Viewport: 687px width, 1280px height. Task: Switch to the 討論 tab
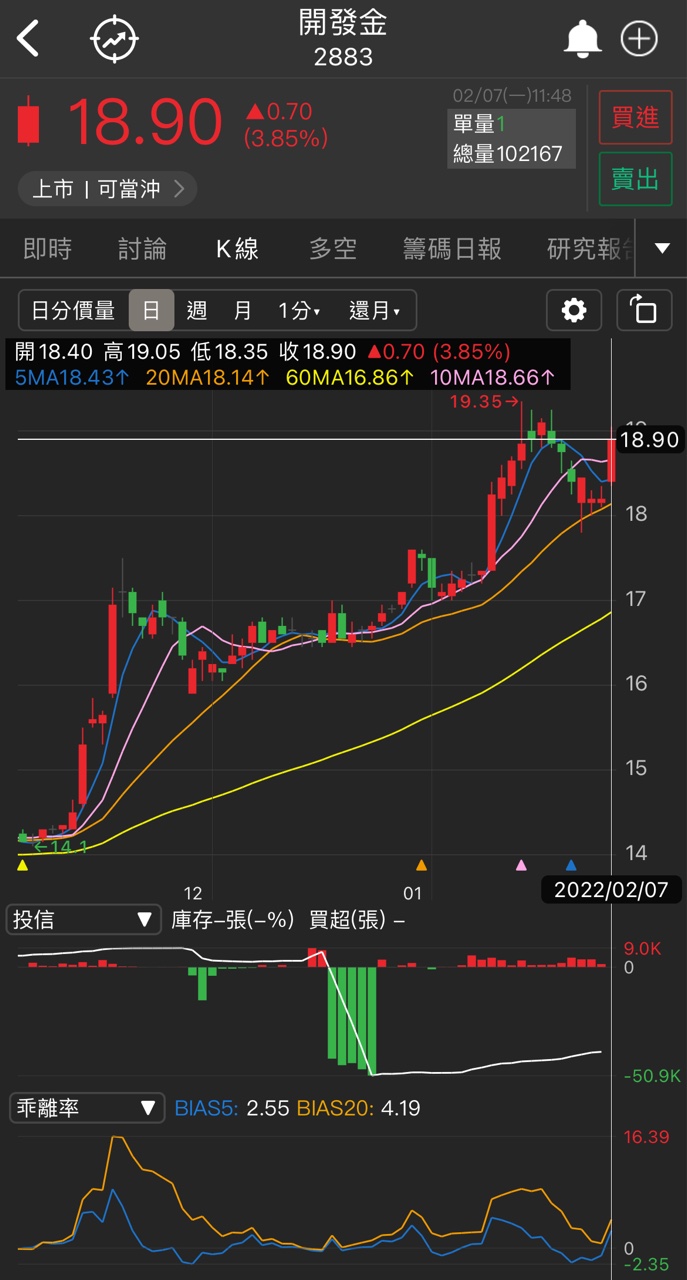tap(142, 249)
